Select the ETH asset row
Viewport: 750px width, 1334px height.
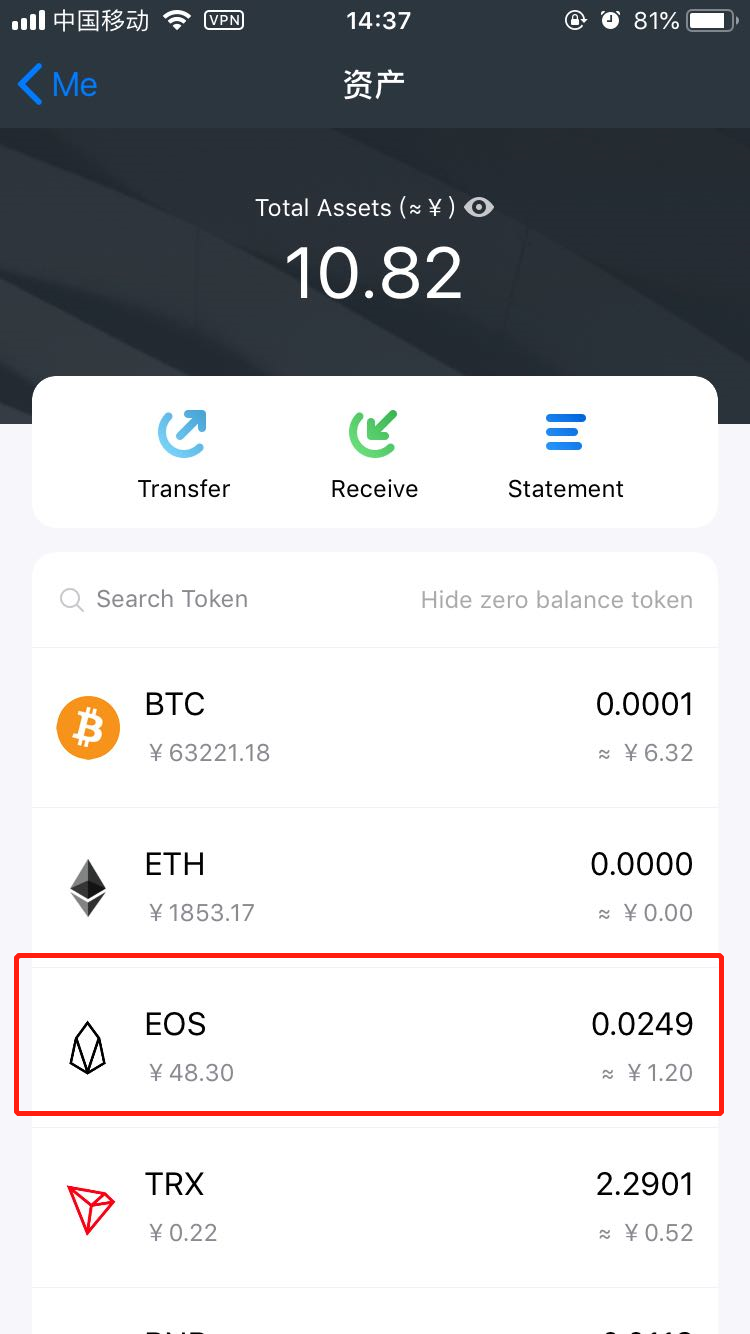point(374,888)
